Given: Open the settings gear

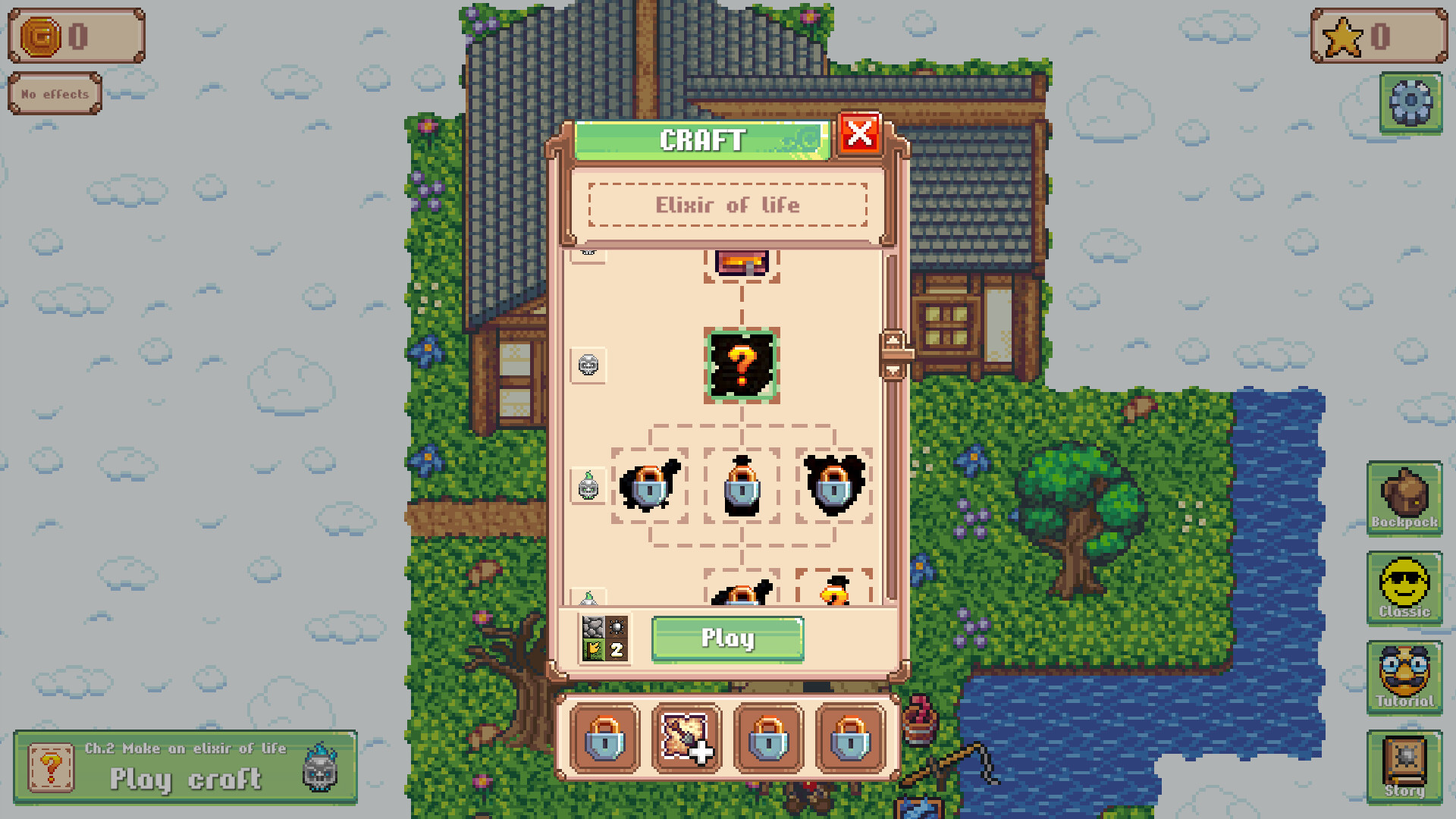Looking at the screenshot, I should click(1410, 103).
